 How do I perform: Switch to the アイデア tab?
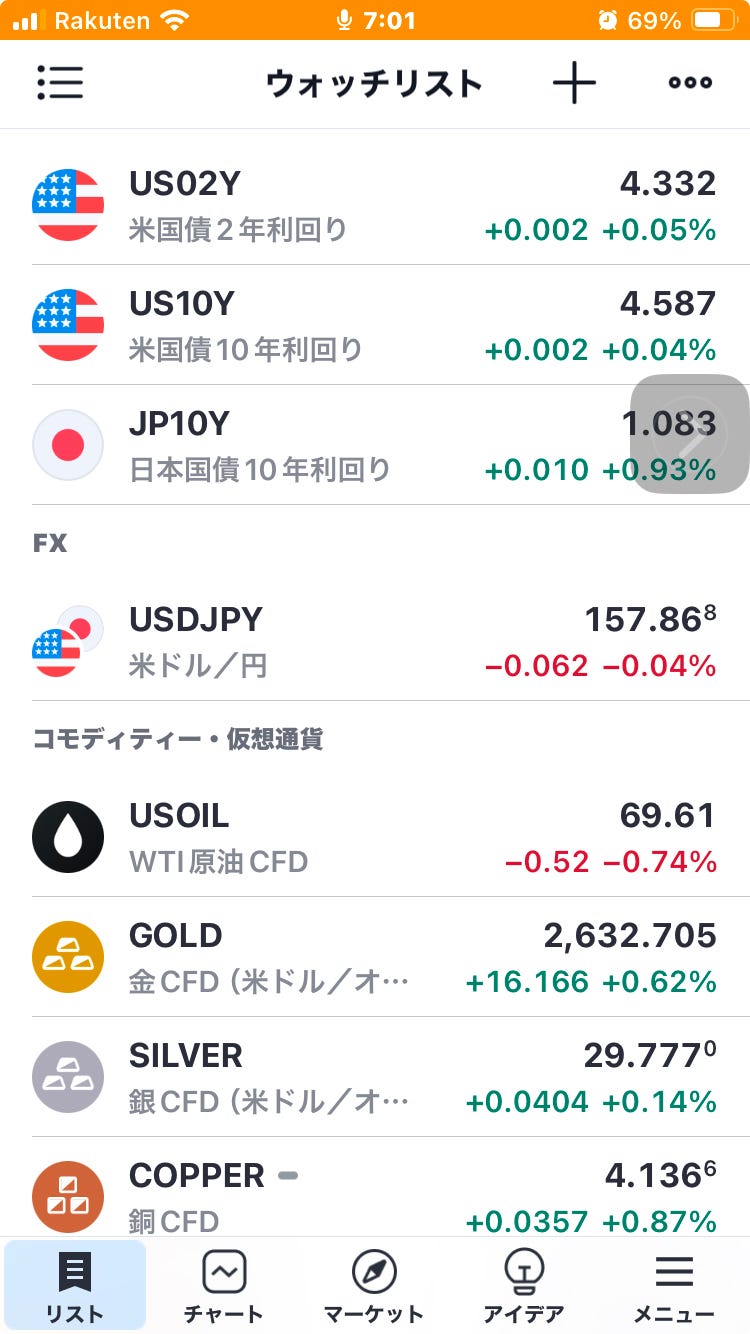pos(524,1287)
